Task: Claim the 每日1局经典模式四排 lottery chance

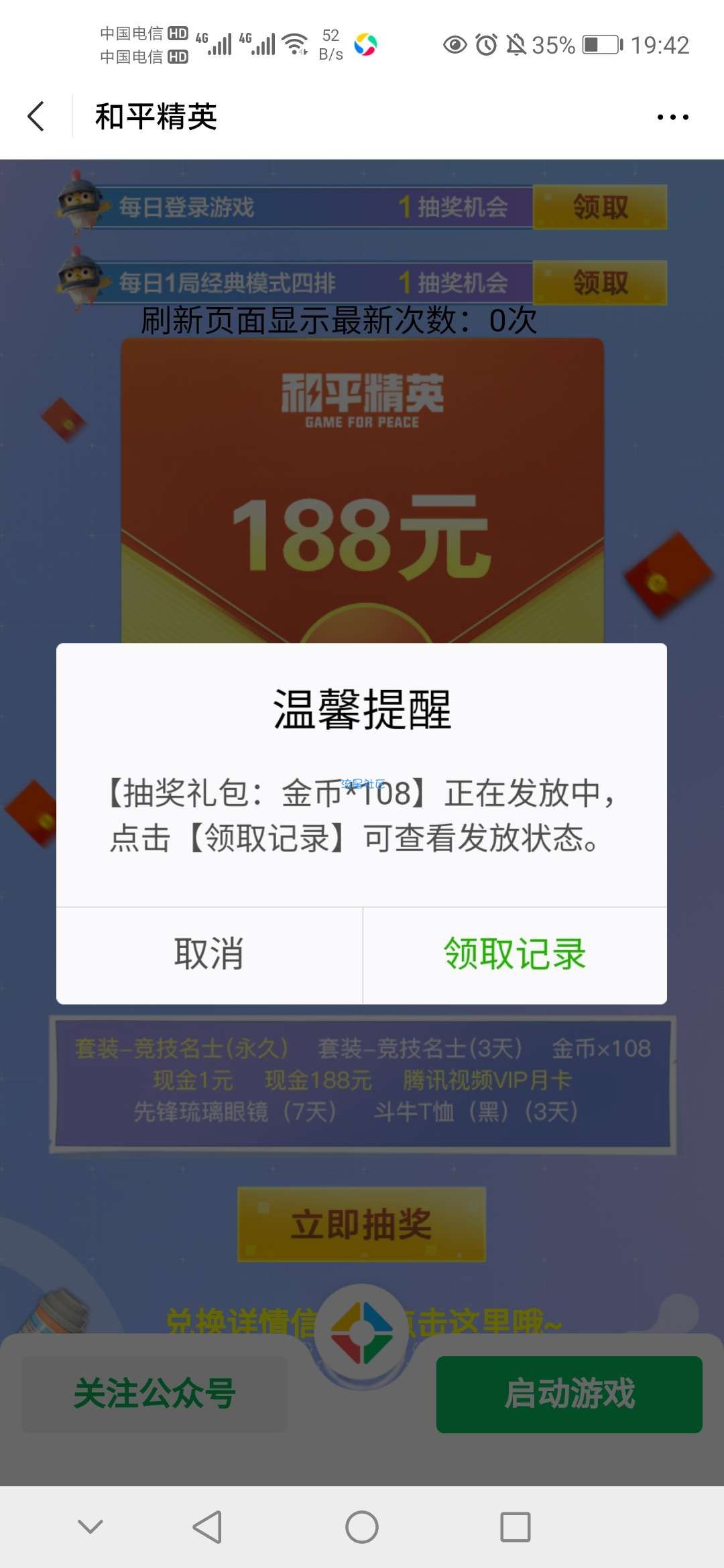Action: click(x=600, y=283)
